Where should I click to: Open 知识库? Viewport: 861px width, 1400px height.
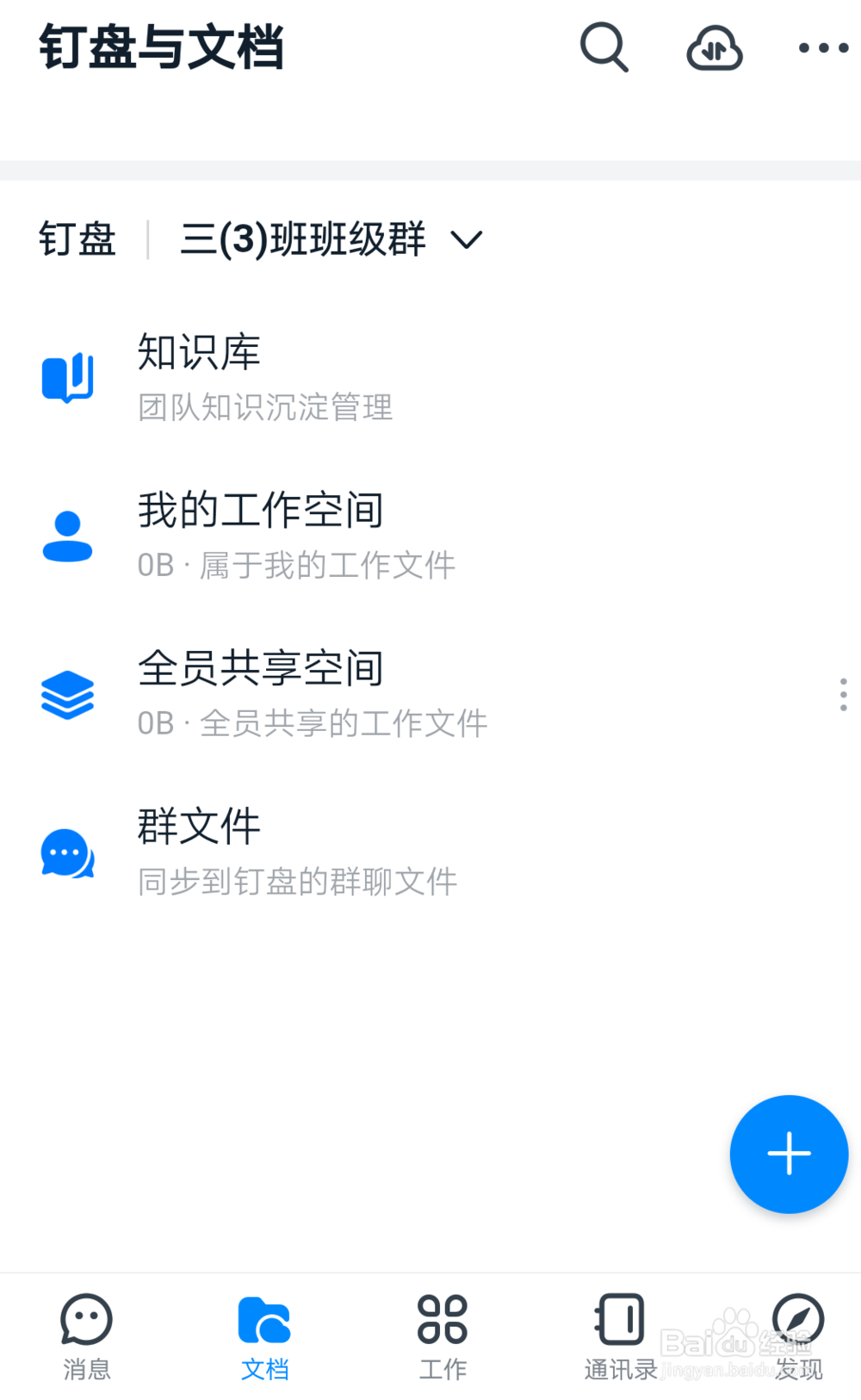click(430, 377)
